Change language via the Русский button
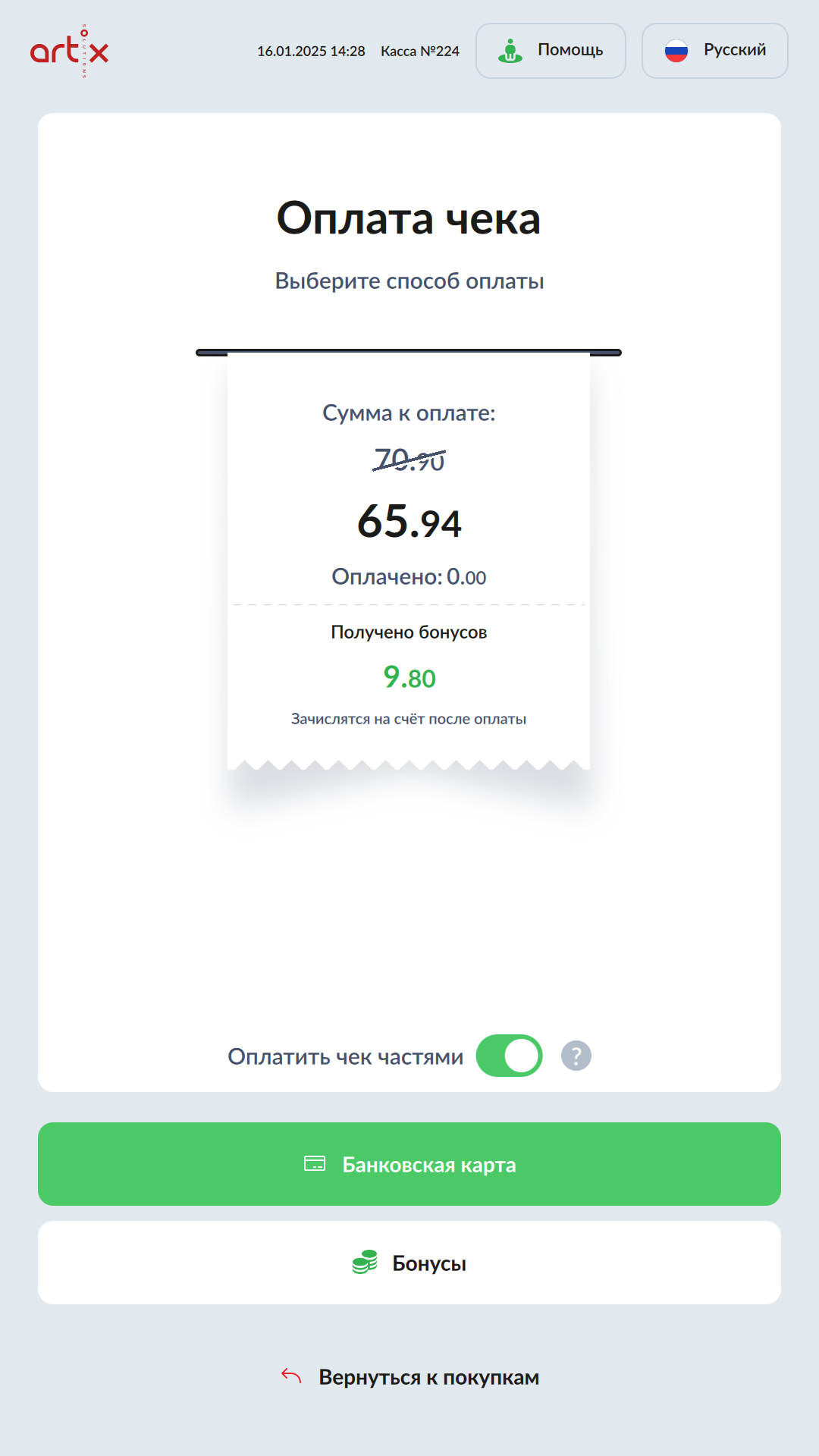This screenshot has height=1456, width=819. click(714, 51)
